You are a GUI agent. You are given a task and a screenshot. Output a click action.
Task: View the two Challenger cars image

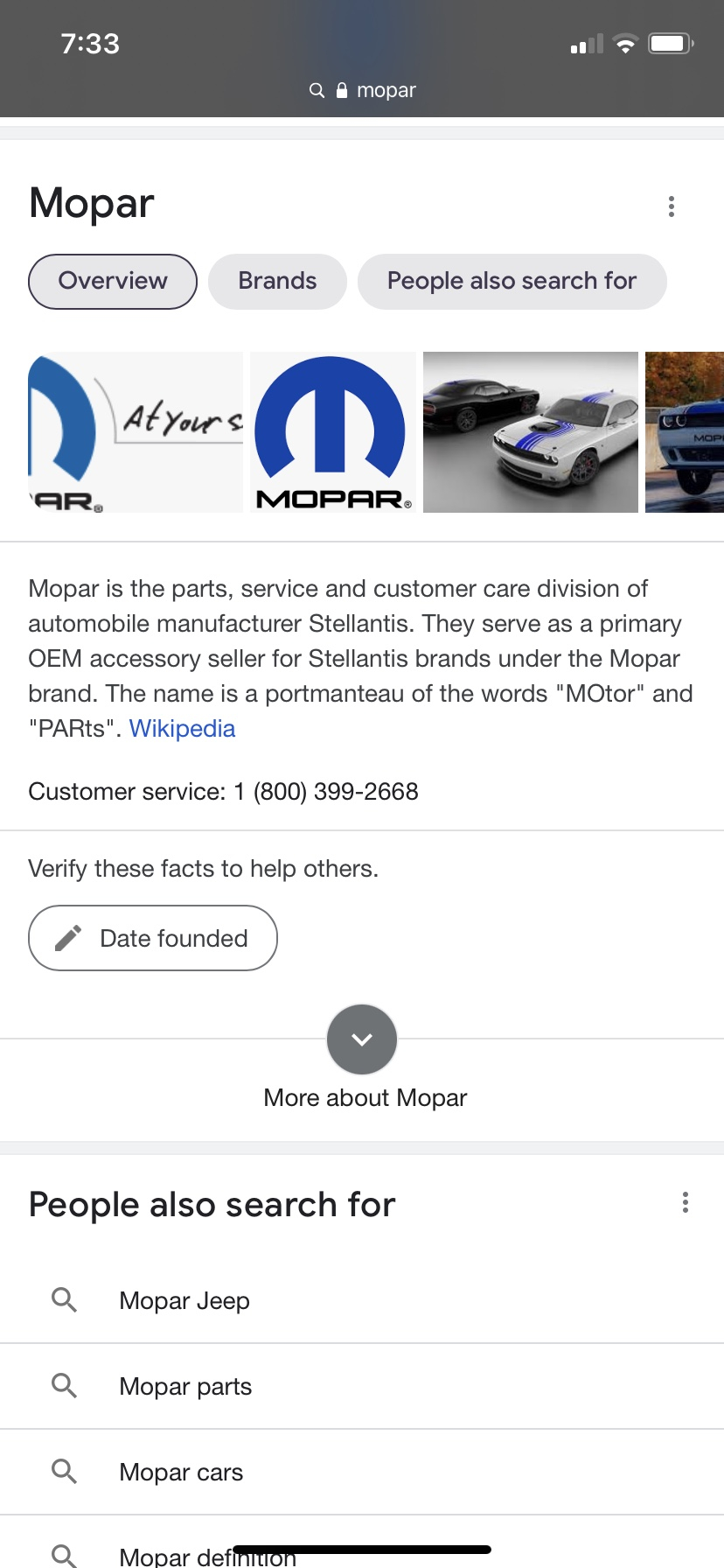530,432
